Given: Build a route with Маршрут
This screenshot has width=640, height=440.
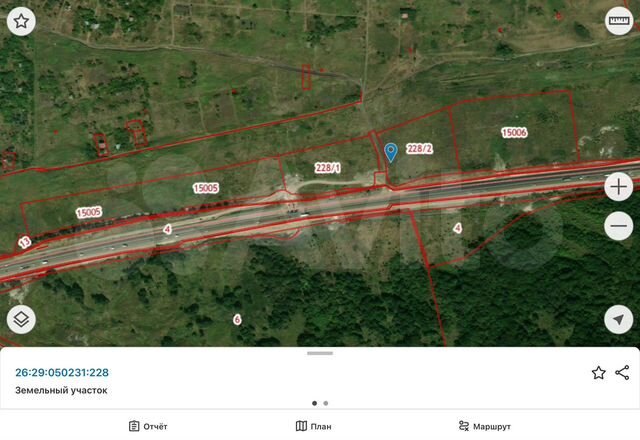Looking at the screenshot, I should 484,426.
